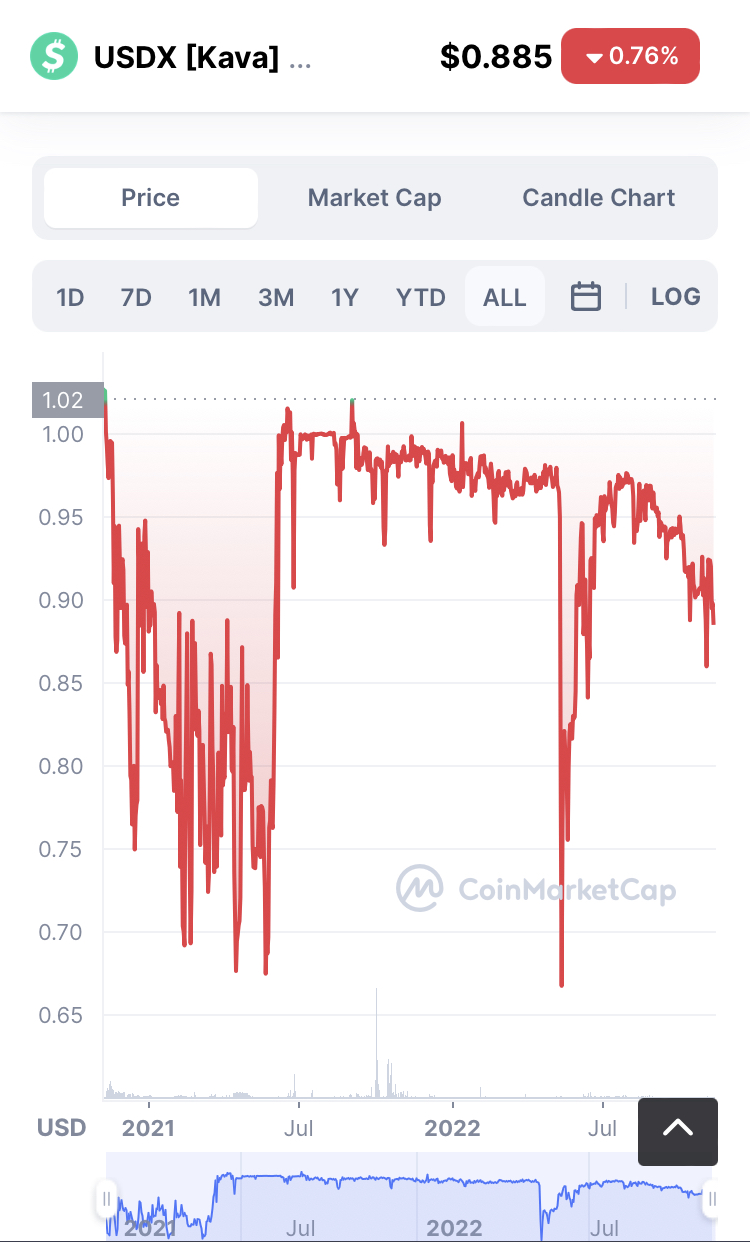
Task: Switch to the Market Cap tab
Action: (x=374, y=198)
